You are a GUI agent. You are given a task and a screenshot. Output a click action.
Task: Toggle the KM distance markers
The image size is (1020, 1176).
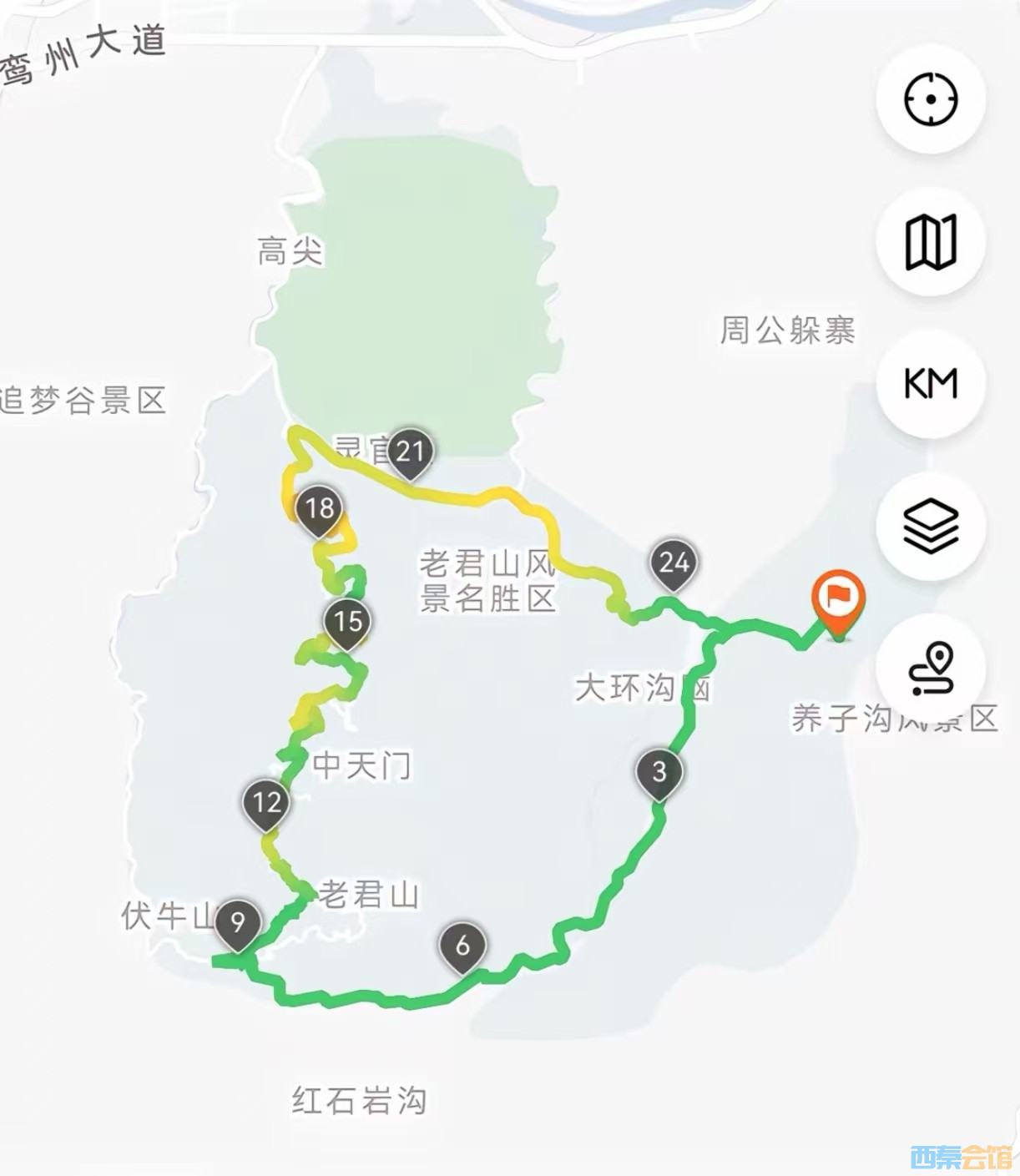pyautogui.click(x=931, y=384)
